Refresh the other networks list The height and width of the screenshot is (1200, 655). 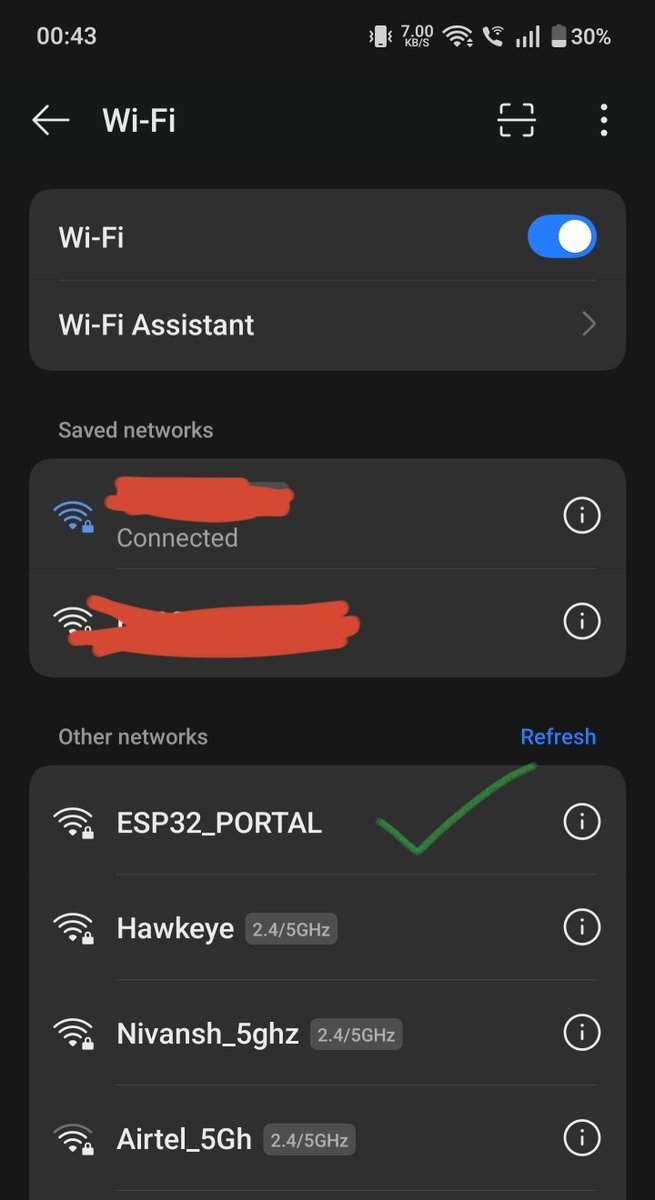558,737
